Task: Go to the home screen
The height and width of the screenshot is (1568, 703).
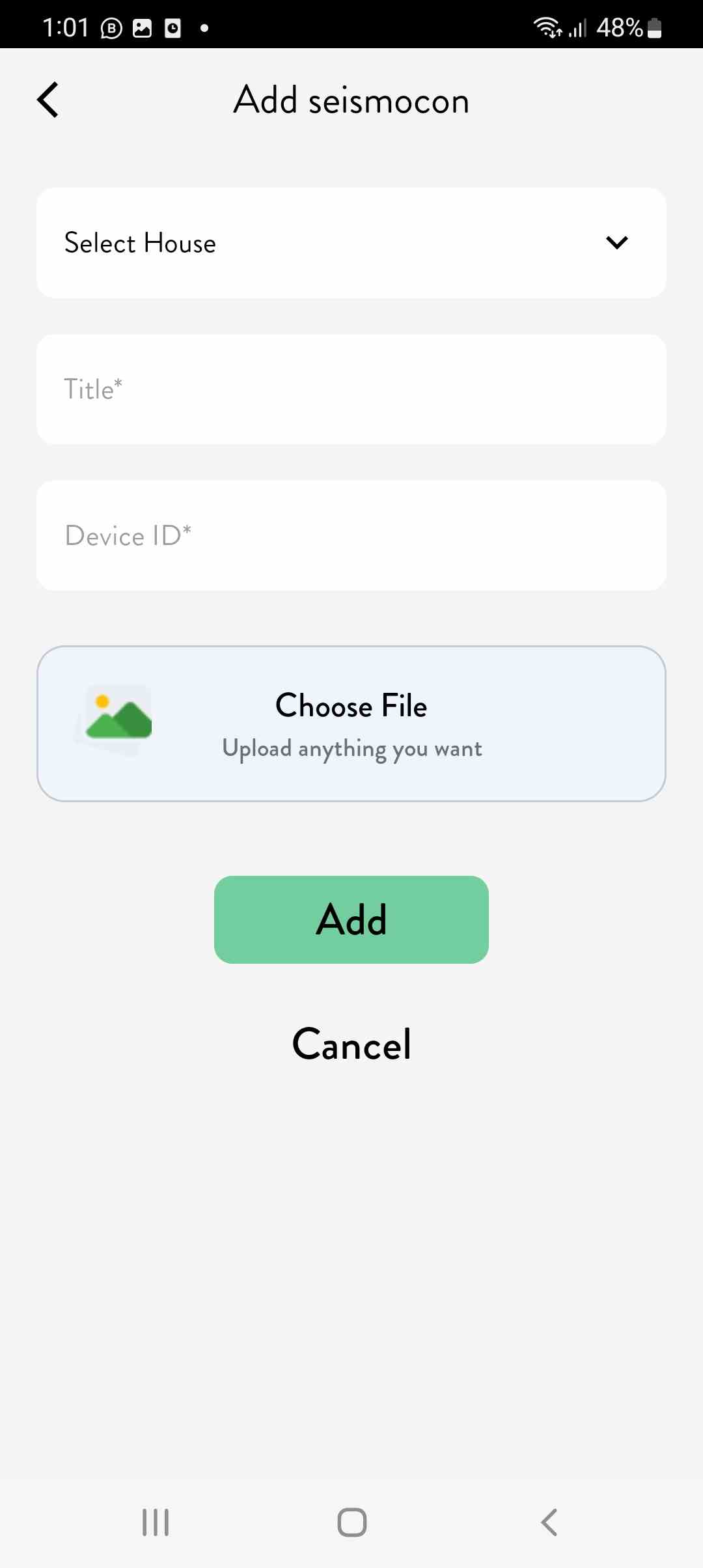Action: point(351,1522)
